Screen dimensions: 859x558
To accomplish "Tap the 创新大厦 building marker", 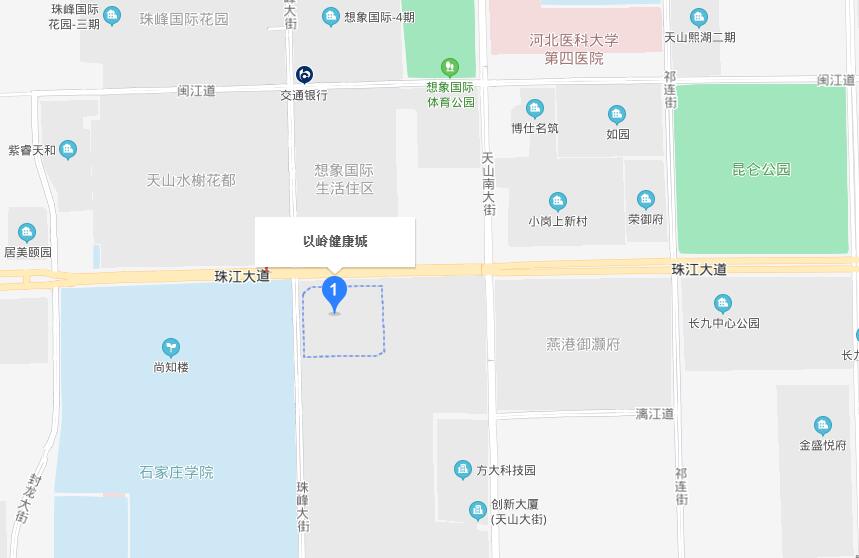I will 478,511.
